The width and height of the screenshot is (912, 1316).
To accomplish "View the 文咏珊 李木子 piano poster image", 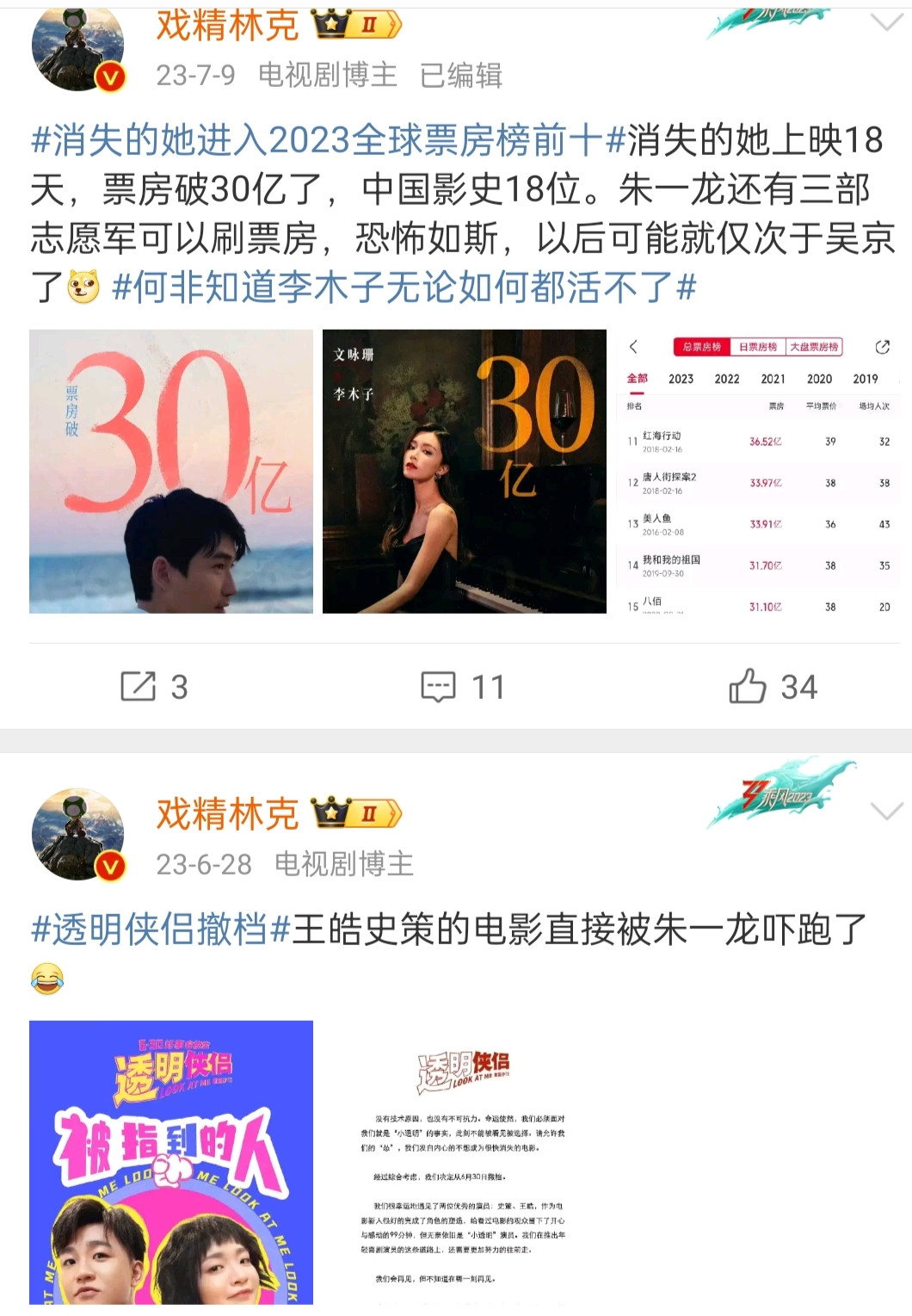I will coord(465,471).
